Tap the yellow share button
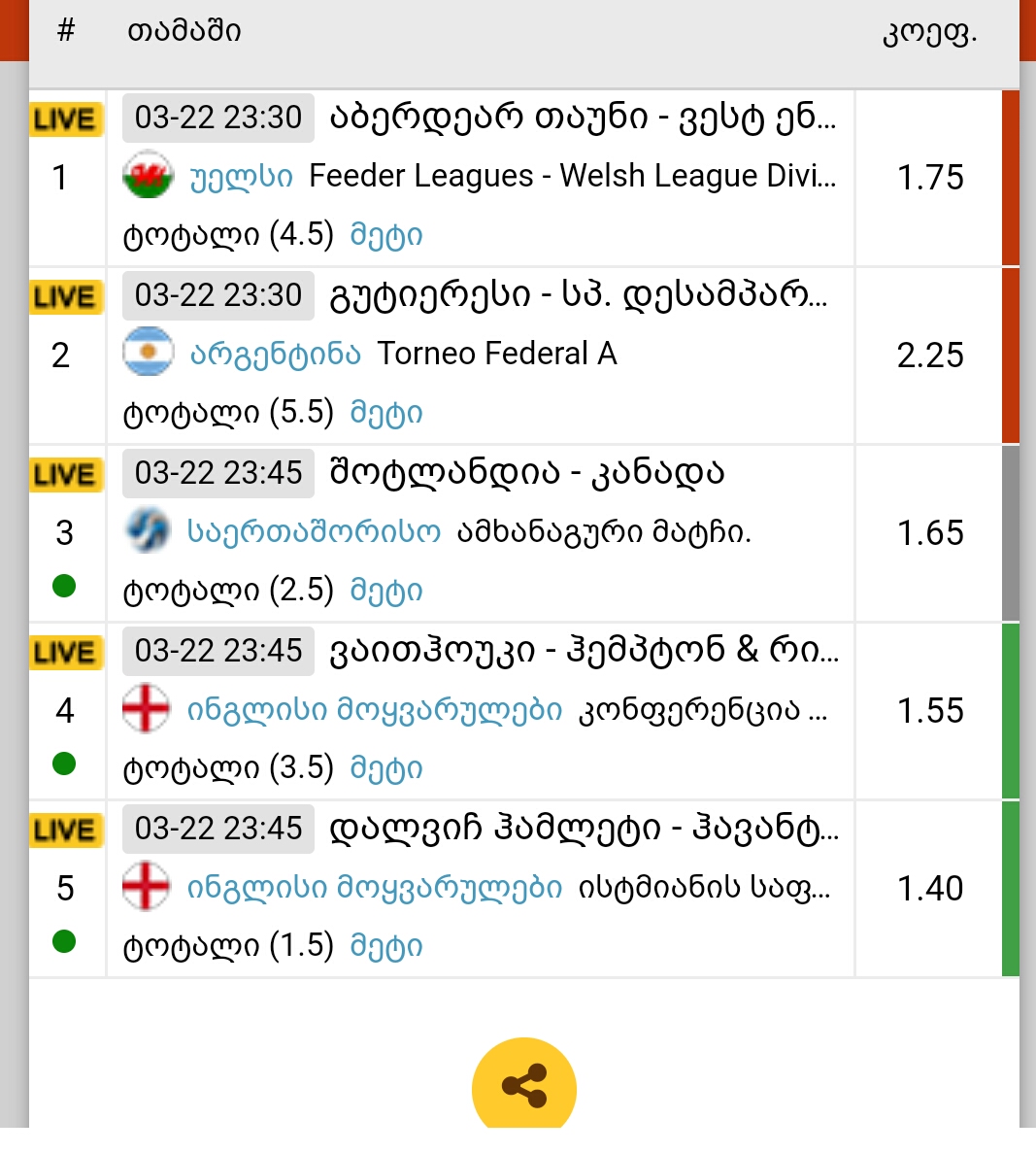This screenshot has width=1036, height=1153. point(523,1088)
